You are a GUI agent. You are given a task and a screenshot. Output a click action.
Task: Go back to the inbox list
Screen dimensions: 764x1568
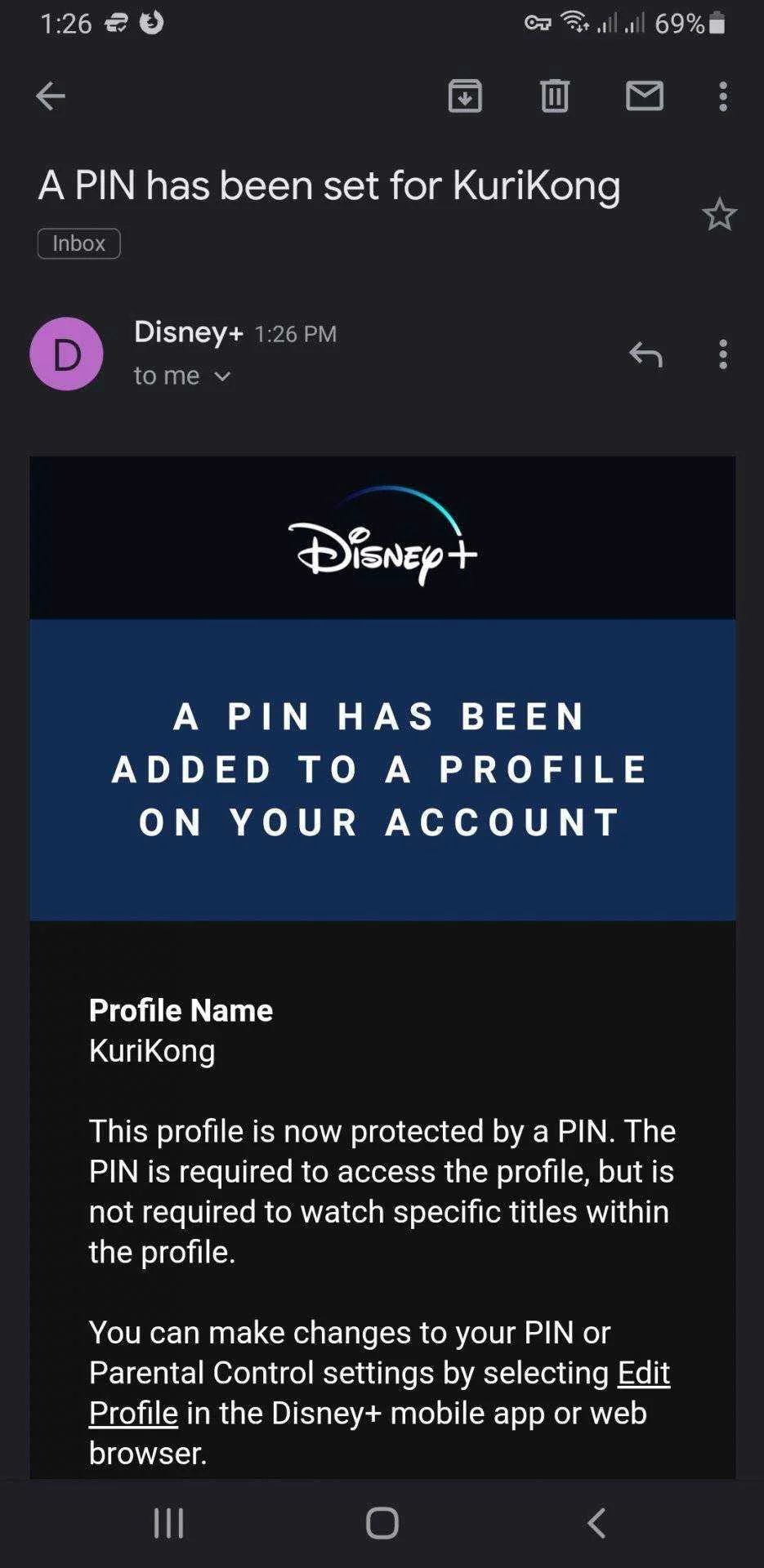pos(51,96)
